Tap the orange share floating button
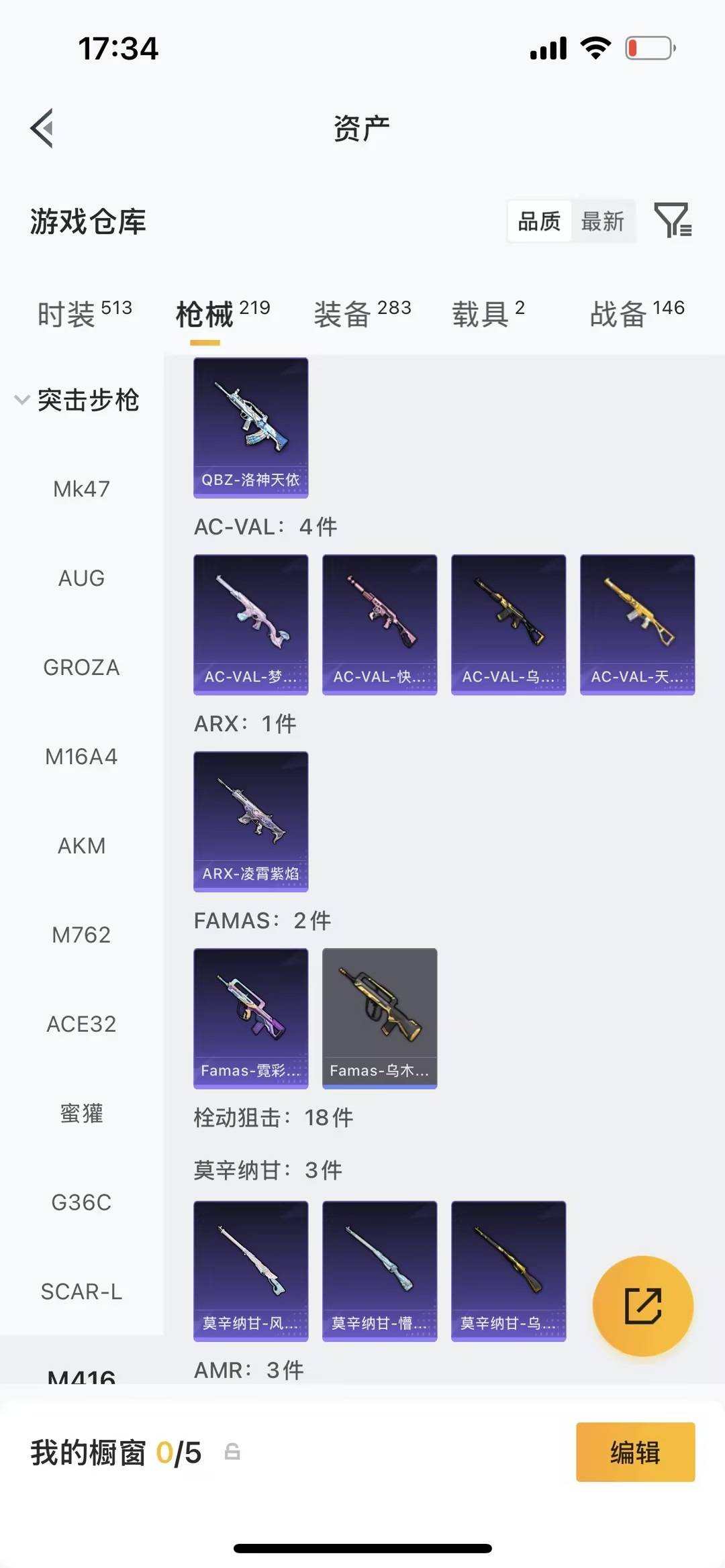Screen dimensions: 725x1568 [x=642, y=1306]
